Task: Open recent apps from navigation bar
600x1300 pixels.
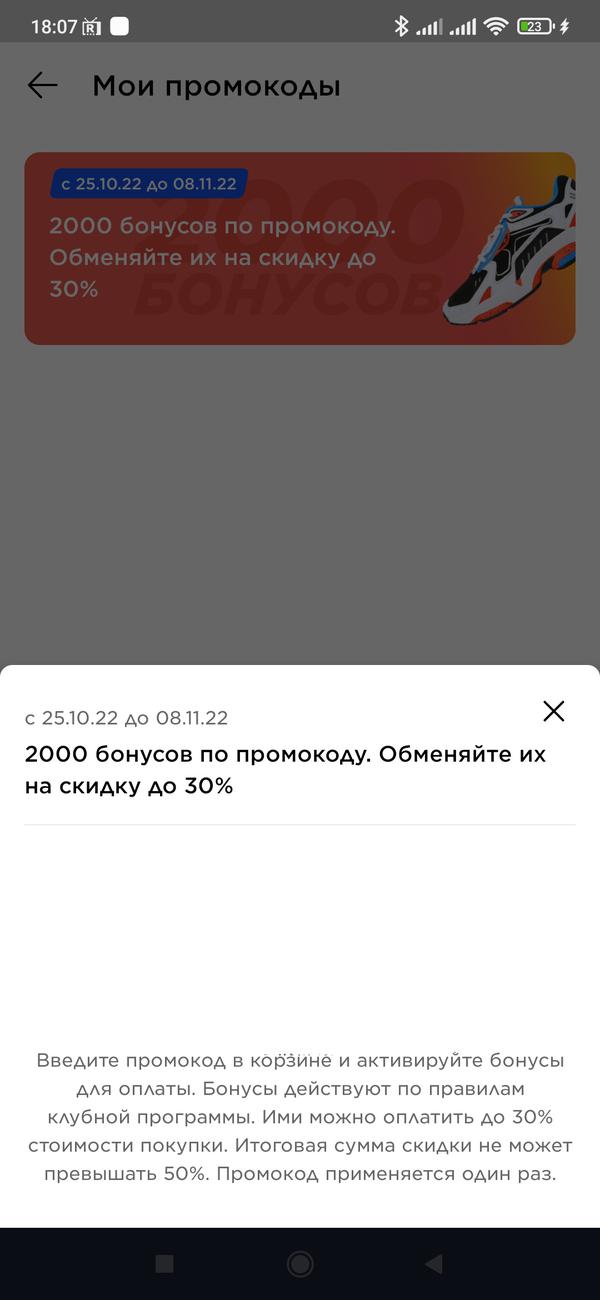Action: (165, 1264)
